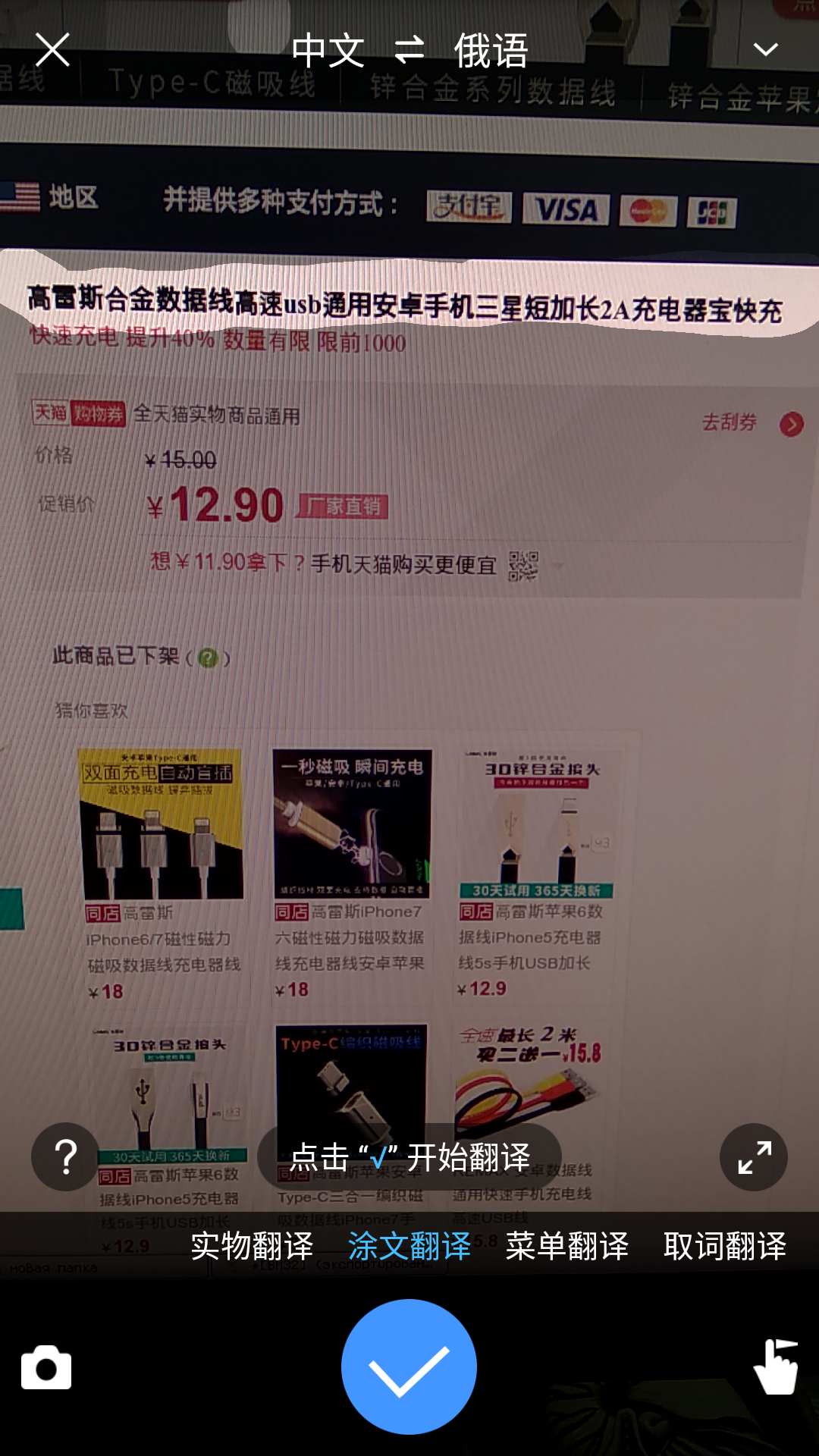
Task: Switch to 实物翻译 mode
Action: [252, 1246]
